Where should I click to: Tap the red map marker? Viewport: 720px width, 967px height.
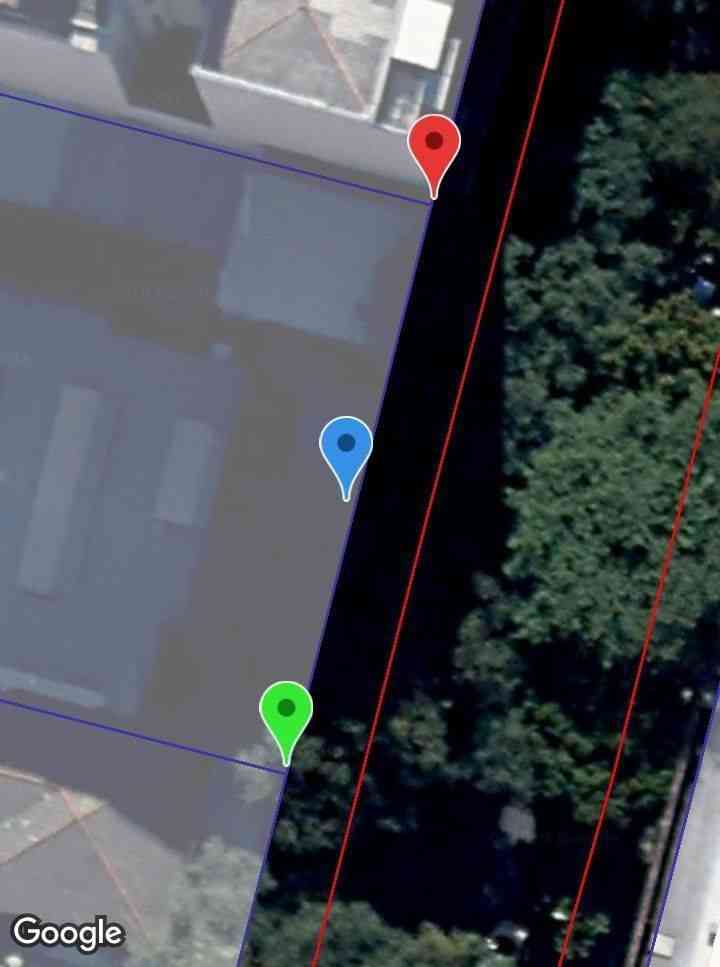(434, 146)
